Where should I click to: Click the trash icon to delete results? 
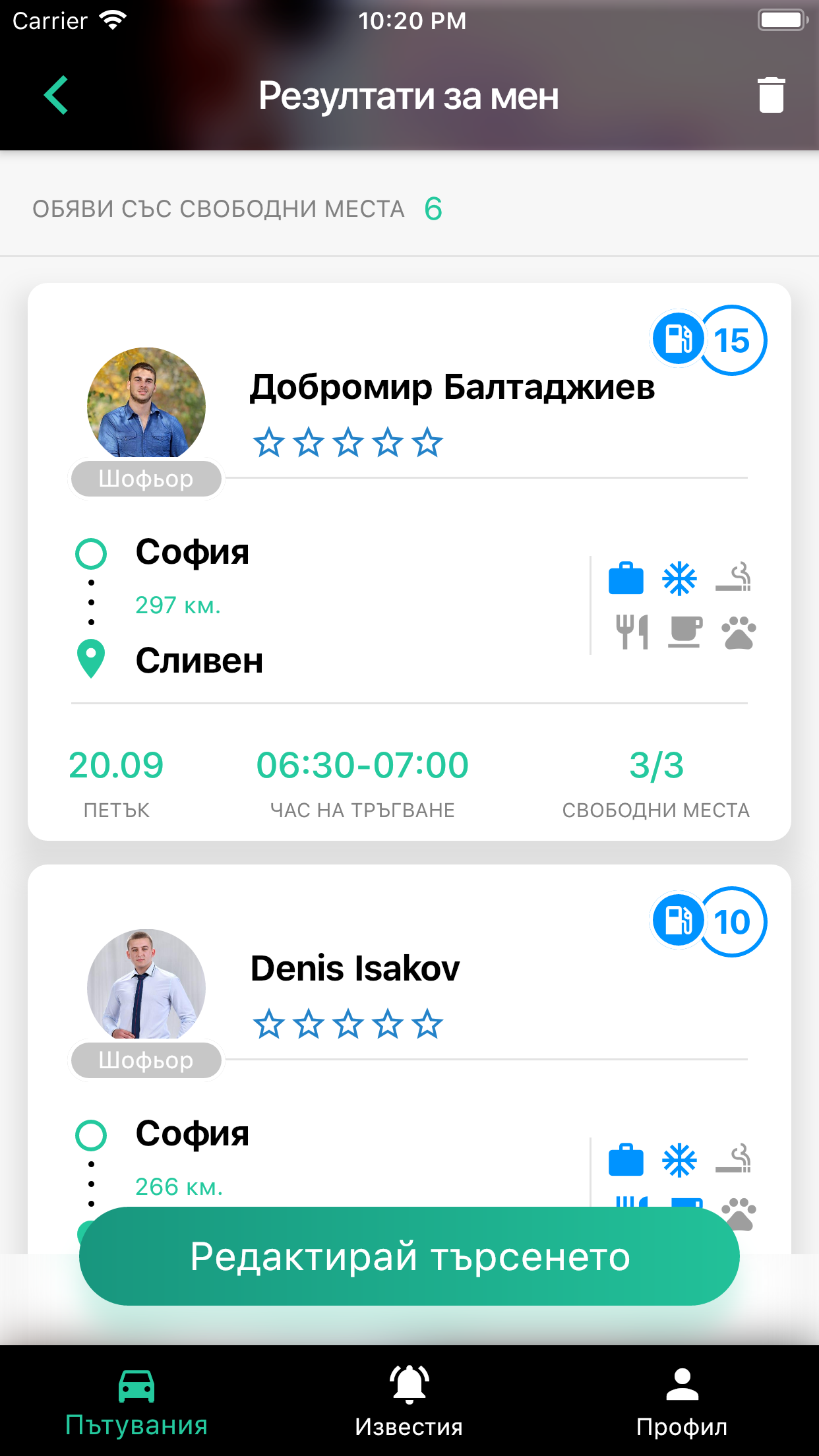pyautogui.click(x=770, y=94)
